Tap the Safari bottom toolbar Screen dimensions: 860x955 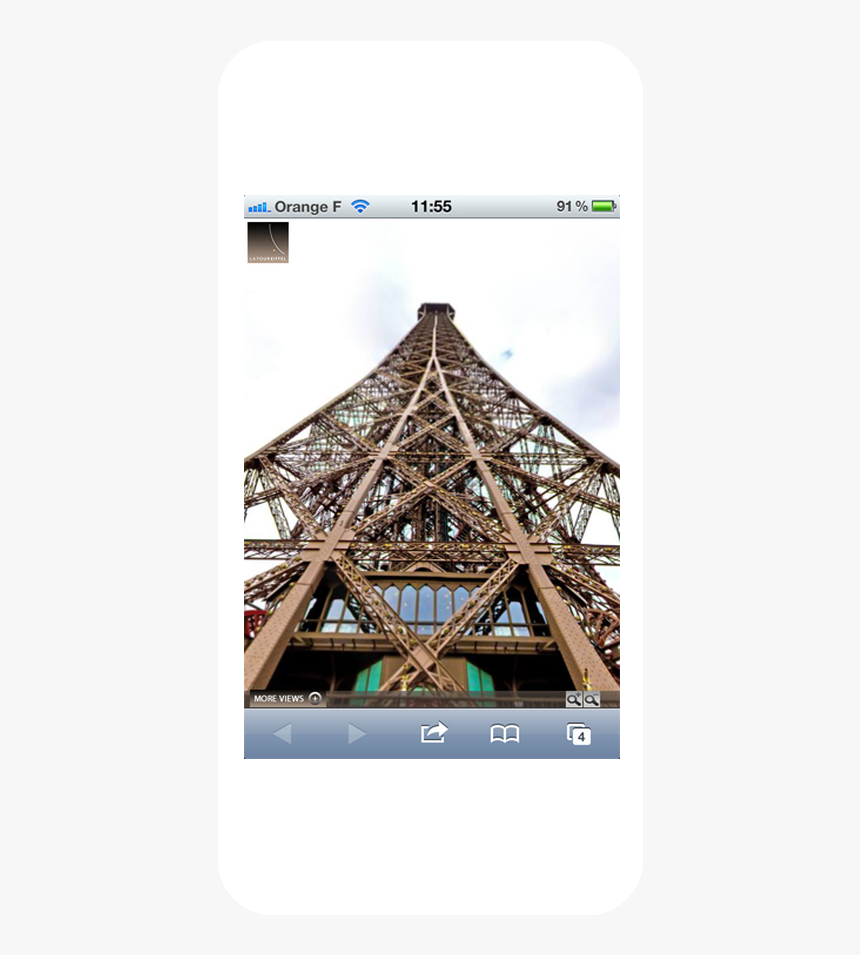point(433,733)
